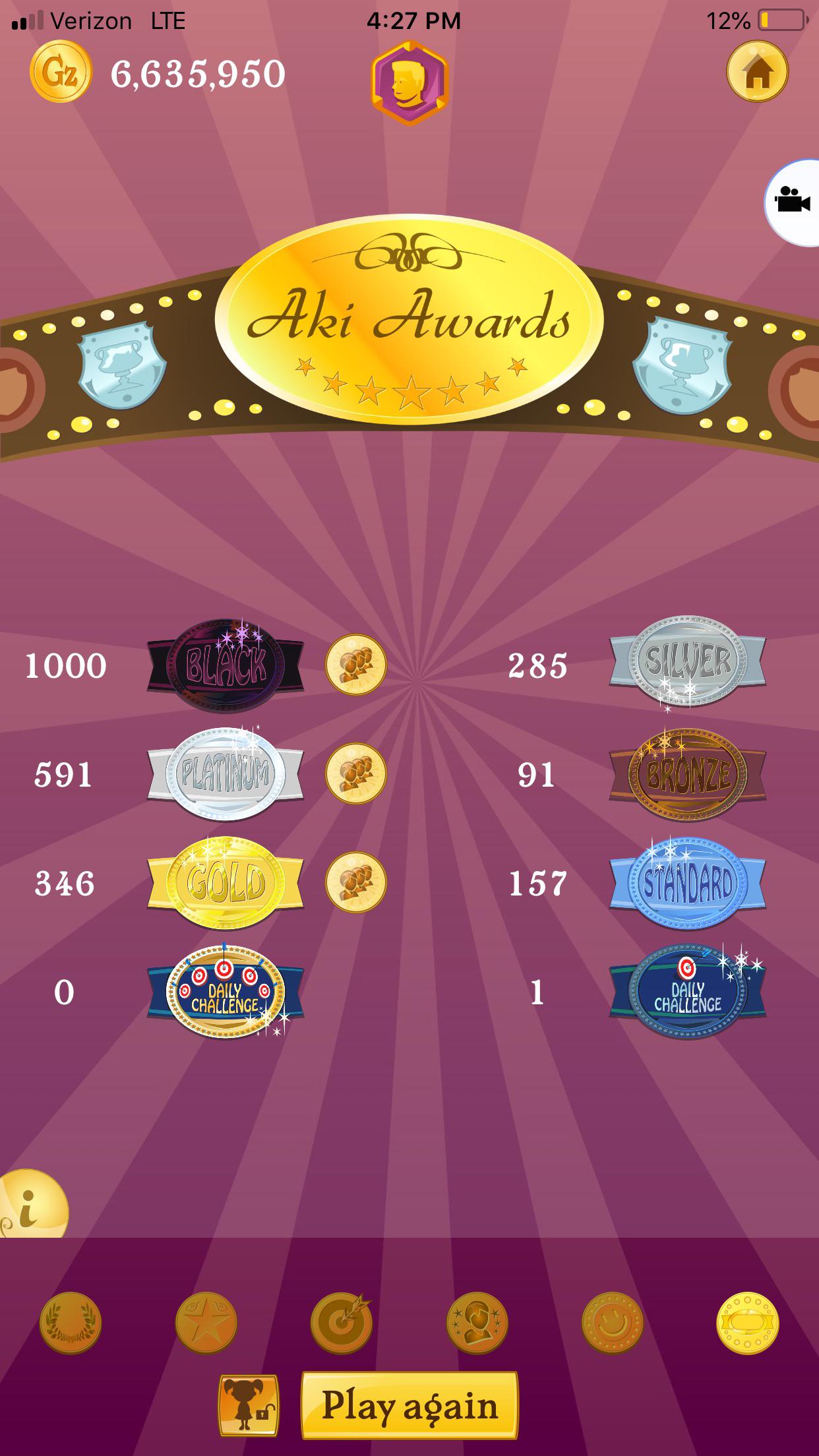The image size is (819, 1456).
Task: Switch to the target challenge tab
Action: [342, 1322]
